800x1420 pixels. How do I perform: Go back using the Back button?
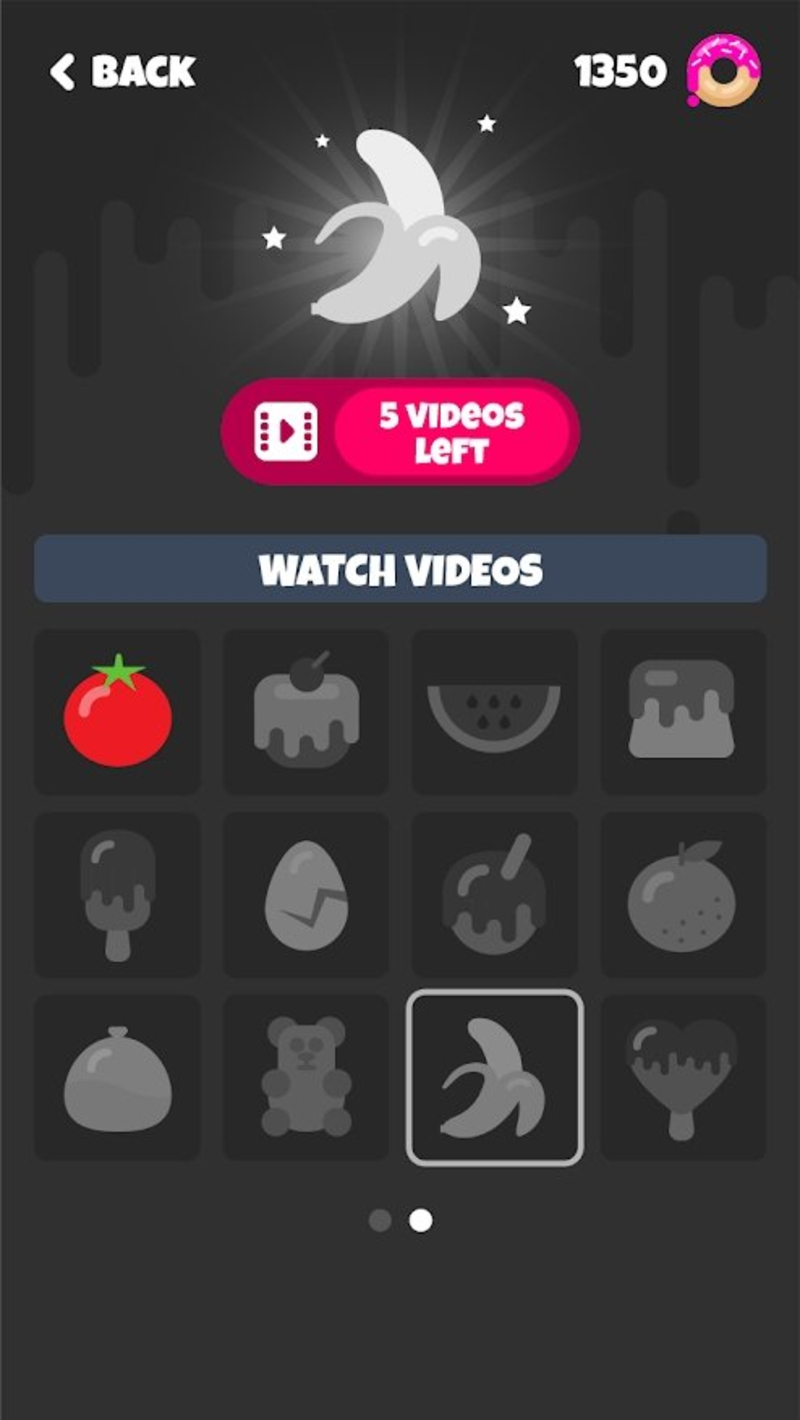(122, 72)
